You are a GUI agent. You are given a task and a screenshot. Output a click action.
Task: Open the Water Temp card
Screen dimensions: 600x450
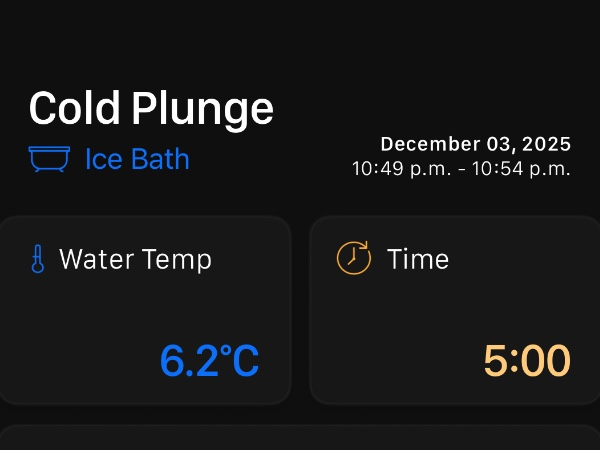tap(145, 310)
